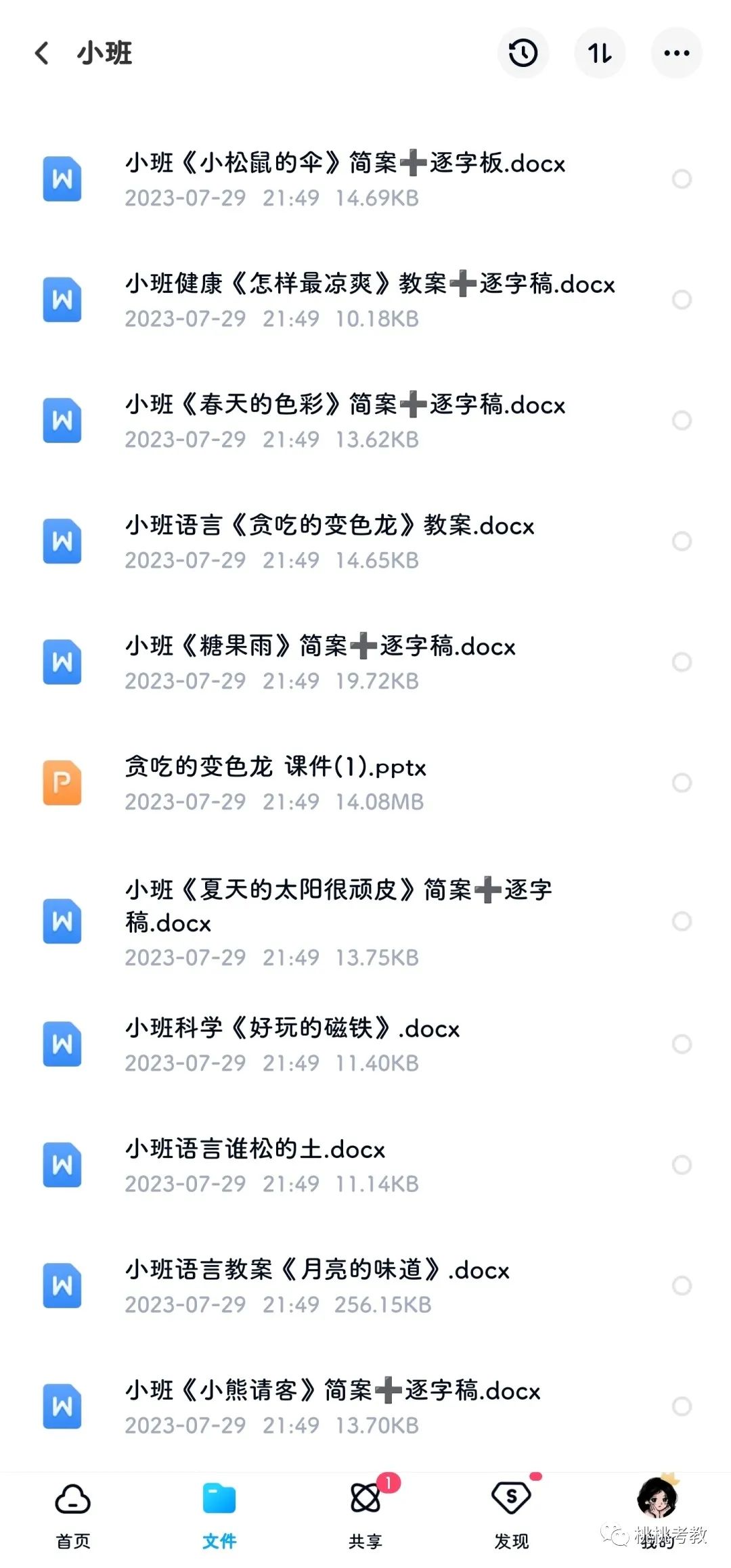Select the 小班《小熊请客》 file circle
Viewport: 731px width, 1568px height.
(x=682, y=1406)
